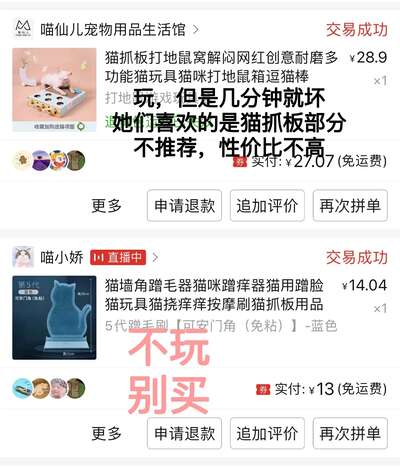Tap 更多 under the 喵小娇 order
Image resolution: width=400 pixels, height=468 pixels.
click(x=106, y=433)
